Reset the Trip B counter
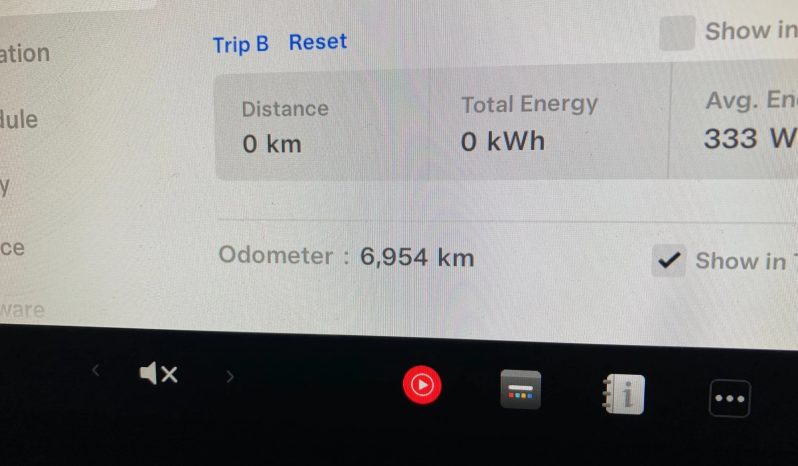Screen dimensions: 798x466 317,42
